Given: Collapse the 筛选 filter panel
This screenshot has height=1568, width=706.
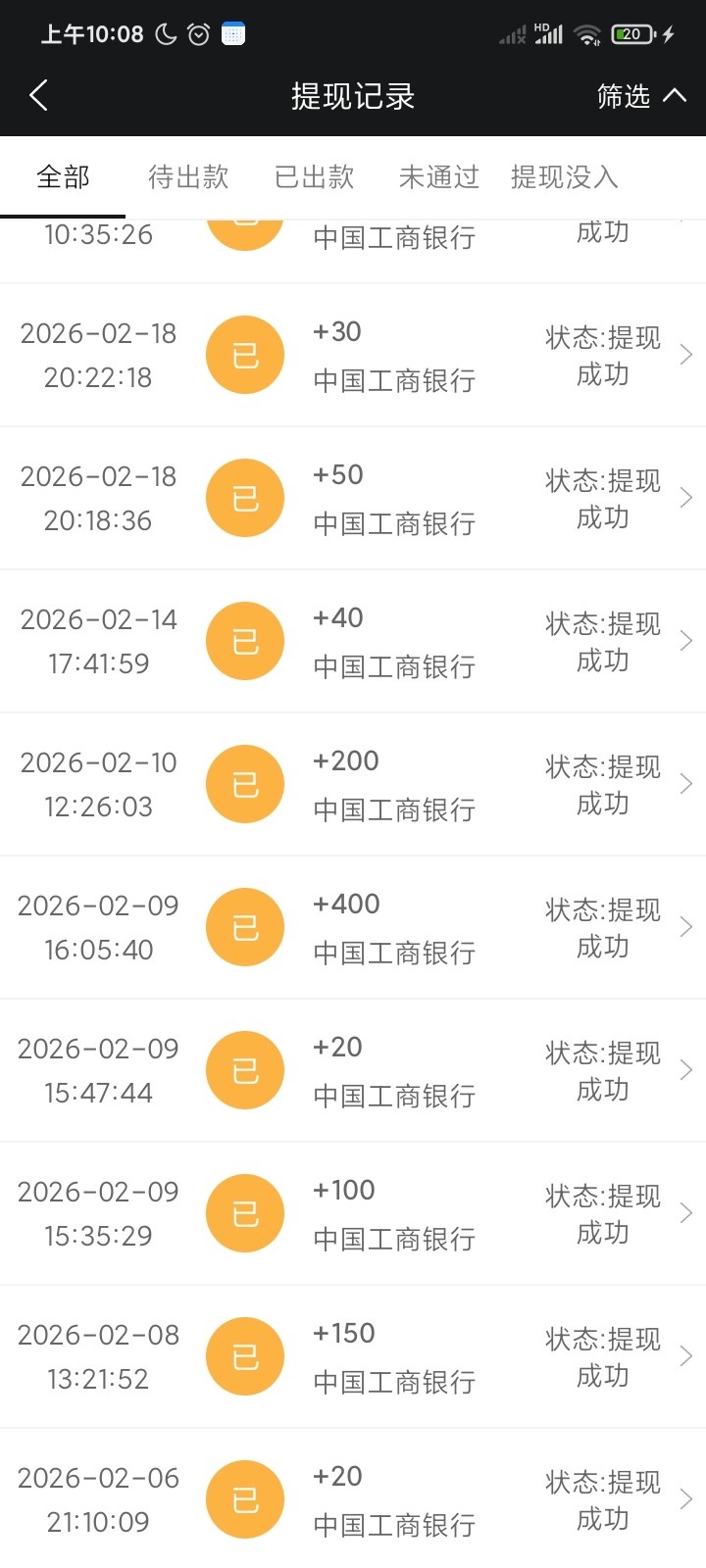Looking at the screenshot, I should 641,95.
